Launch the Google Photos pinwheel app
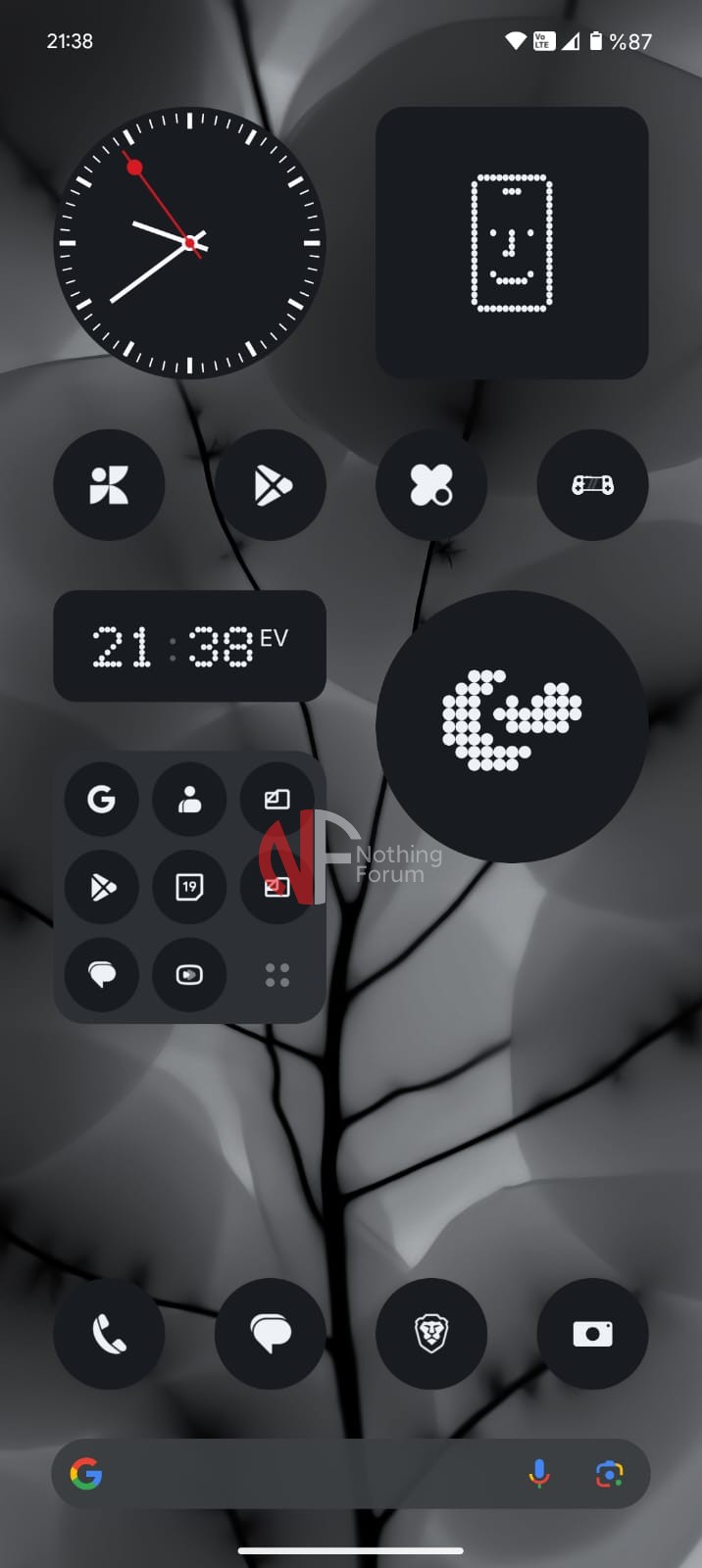 coord(109,485)
